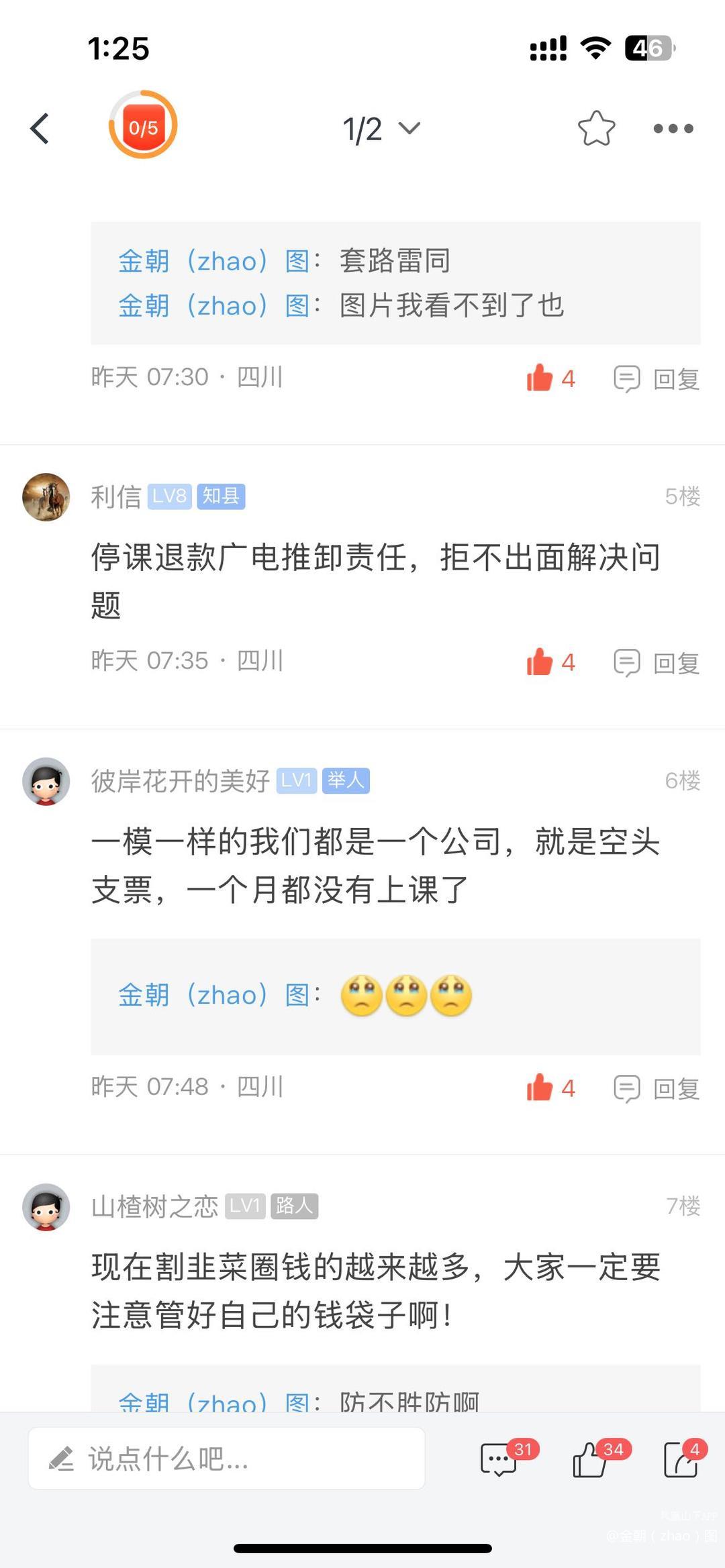Share the post via the share icon

tap(681, 1459)
